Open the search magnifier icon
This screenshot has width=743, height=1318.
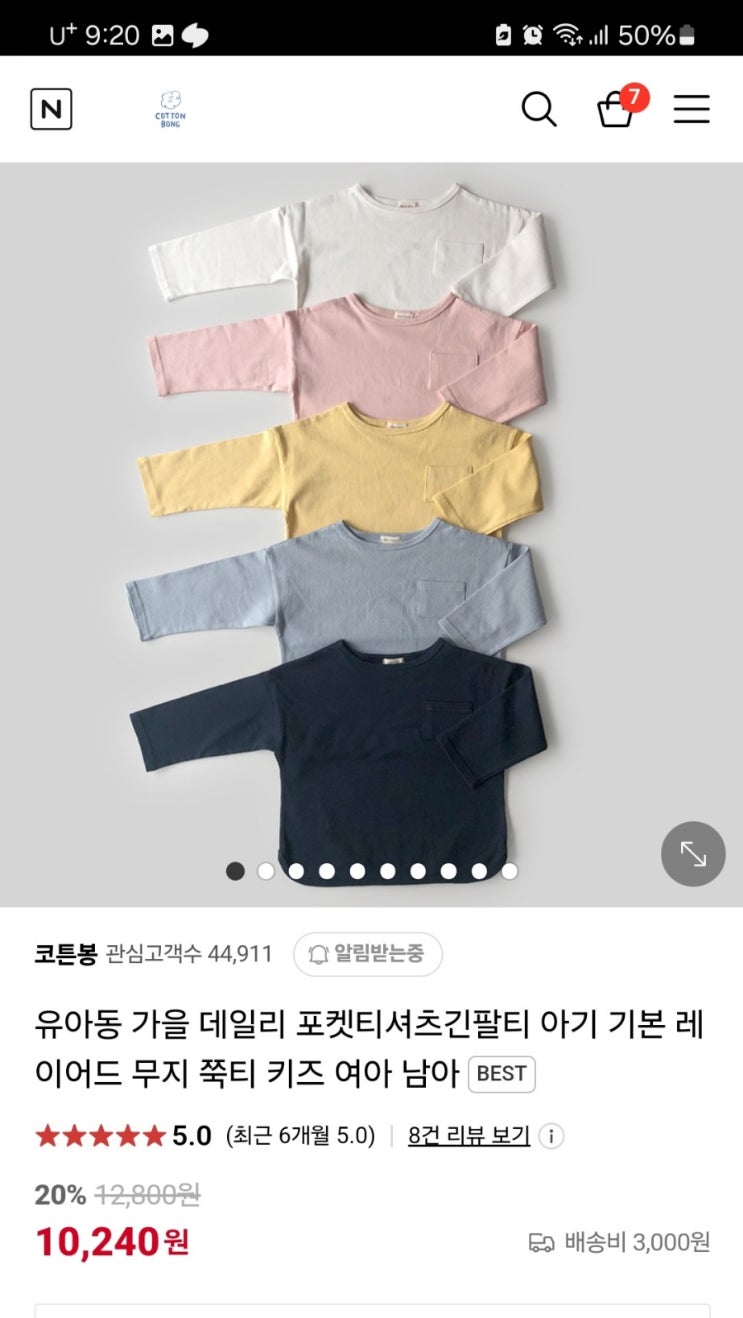point(539,109)
